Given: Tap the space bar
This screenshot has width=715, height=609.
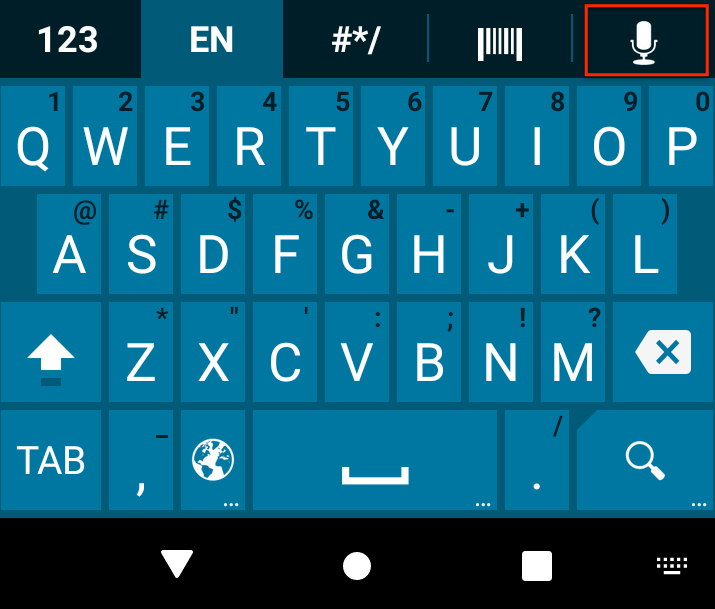Looking at the screenshot, I should (x=375, y=460).
